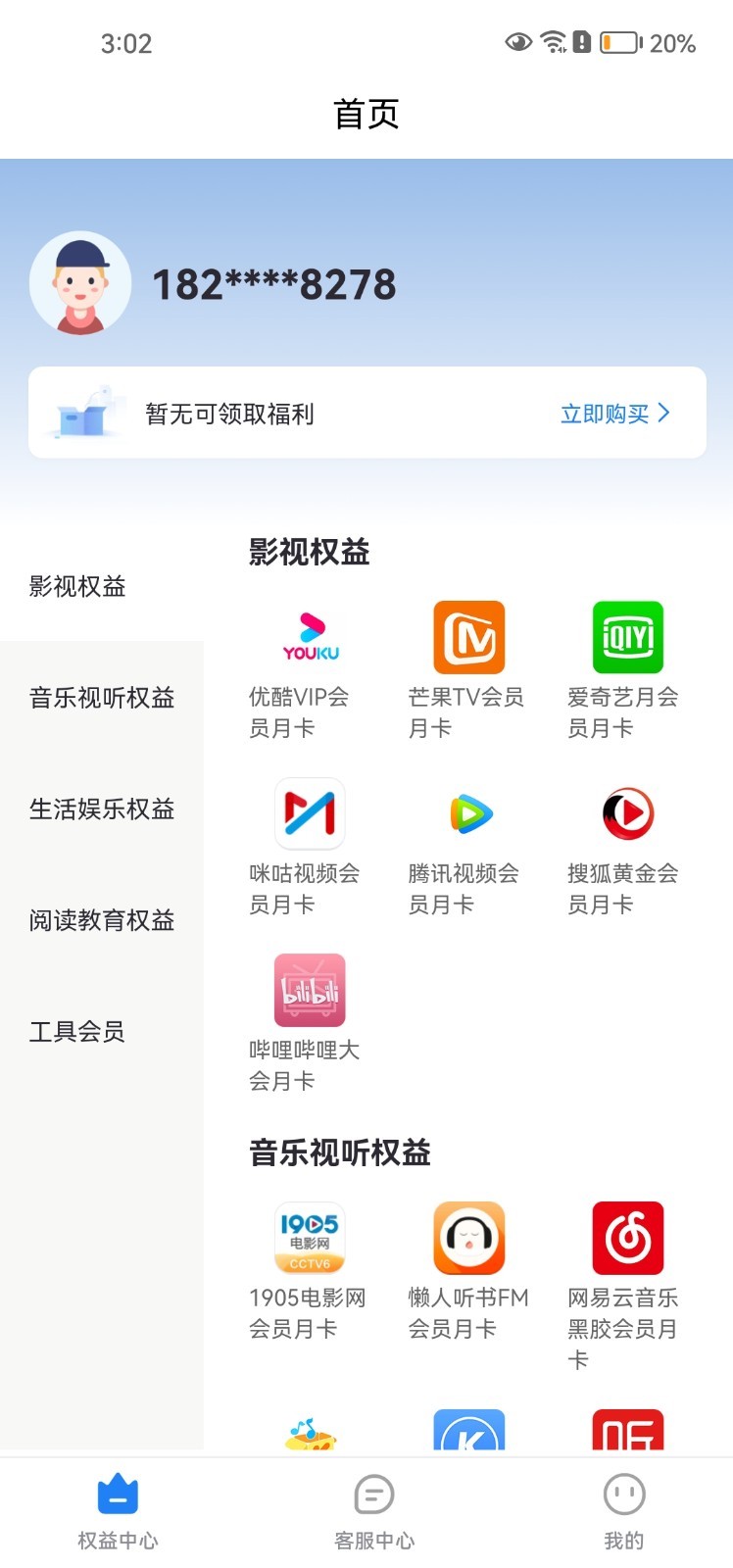Select 腾讯视频会员月卡

(x=468, y=813)
